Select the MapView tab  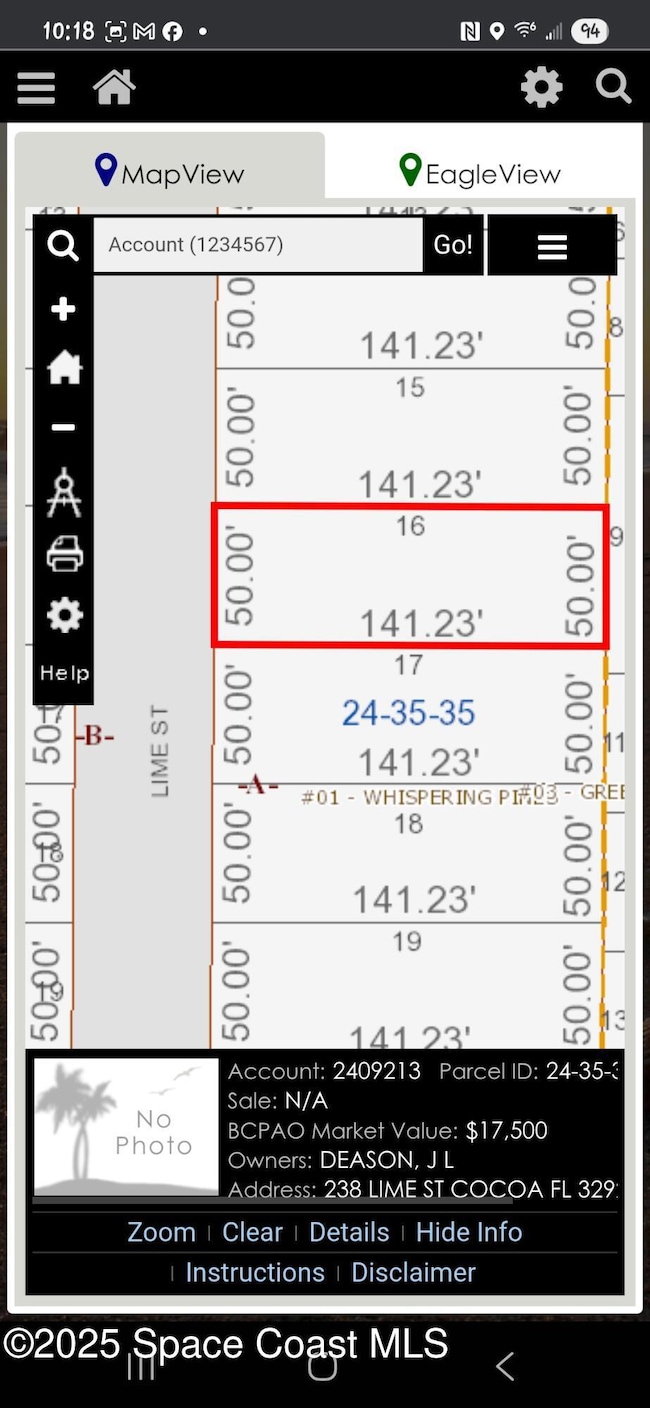(170, 173)
